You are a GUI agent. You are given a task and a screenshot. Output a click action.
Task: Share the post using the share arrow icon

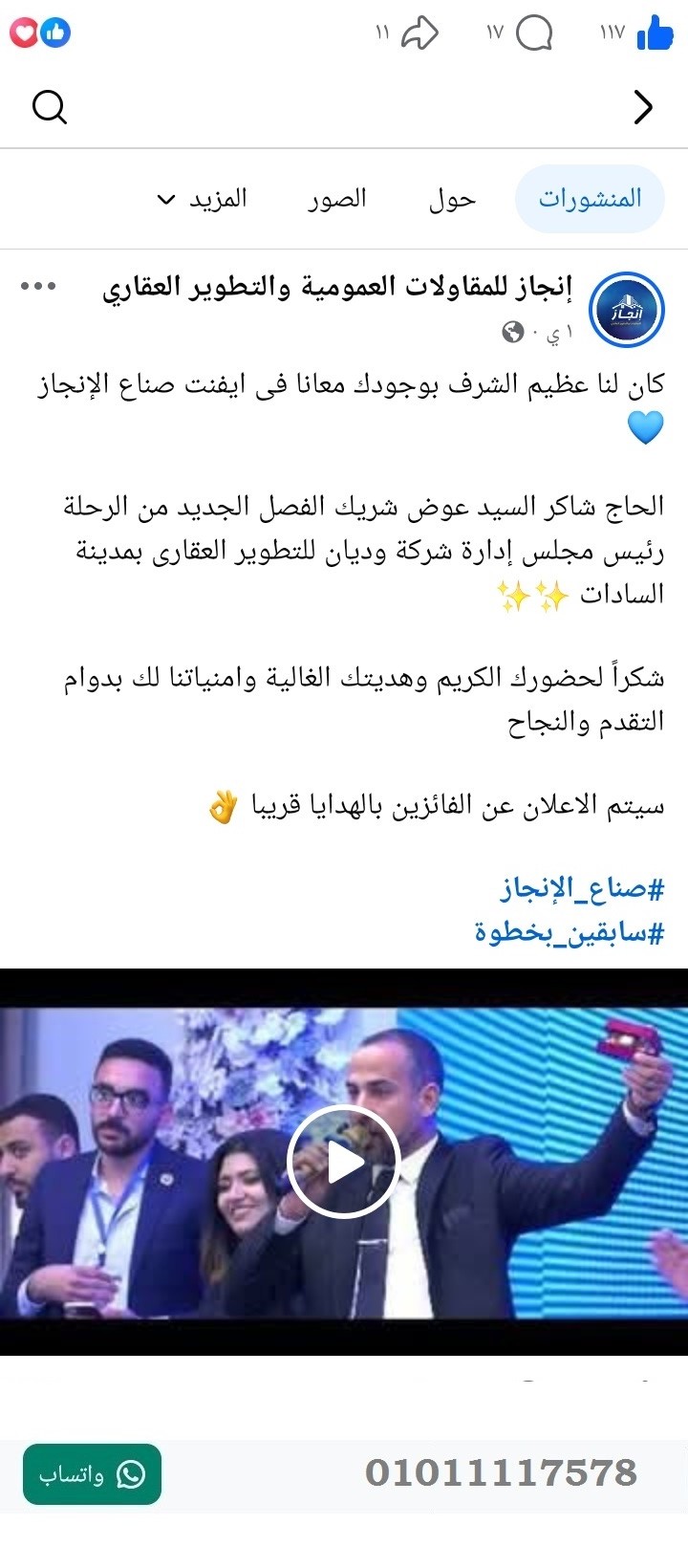[420, 33]
